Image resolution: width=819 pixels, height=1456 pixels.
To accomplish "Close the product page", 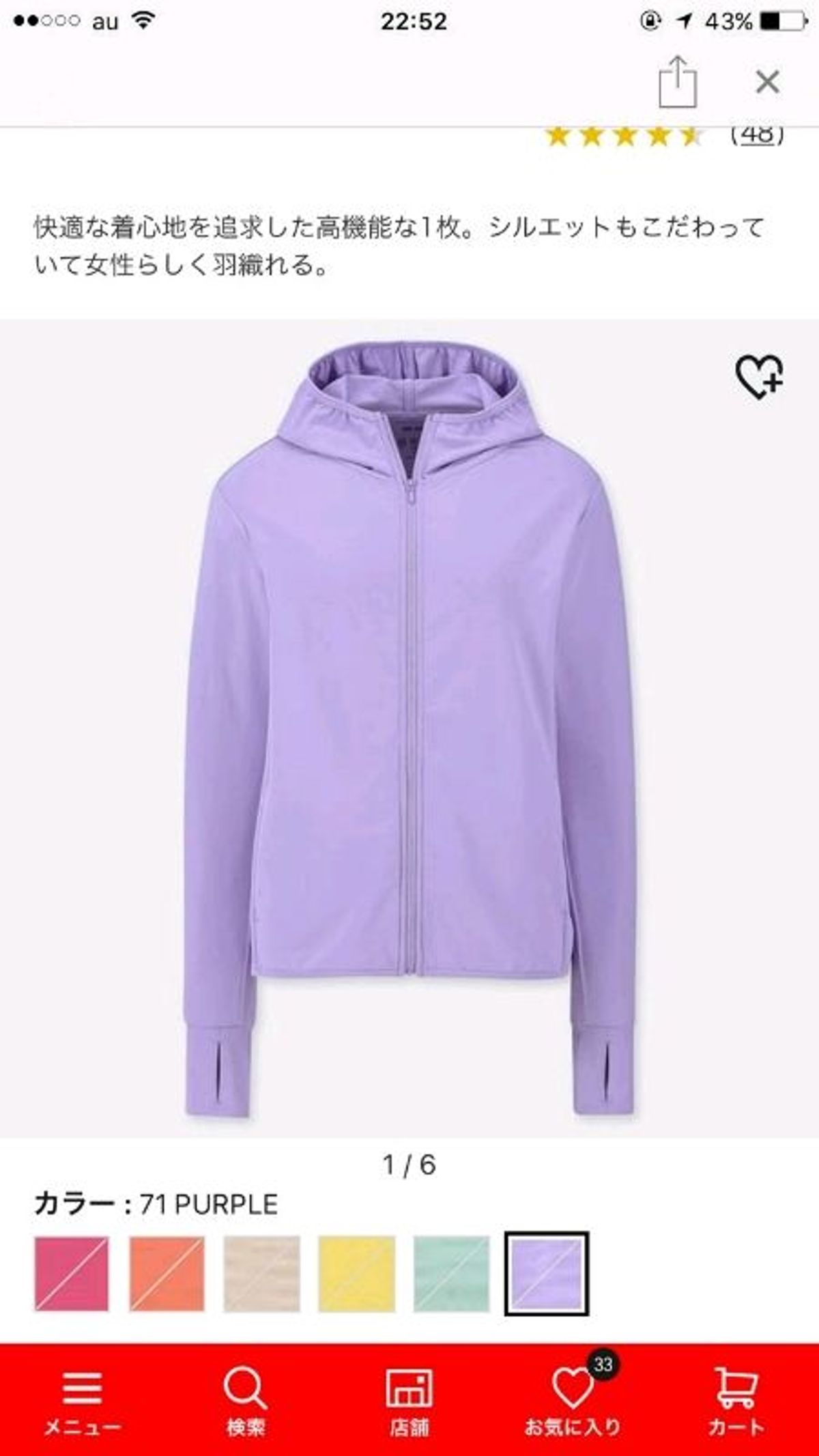I will [x=767, y=83].
